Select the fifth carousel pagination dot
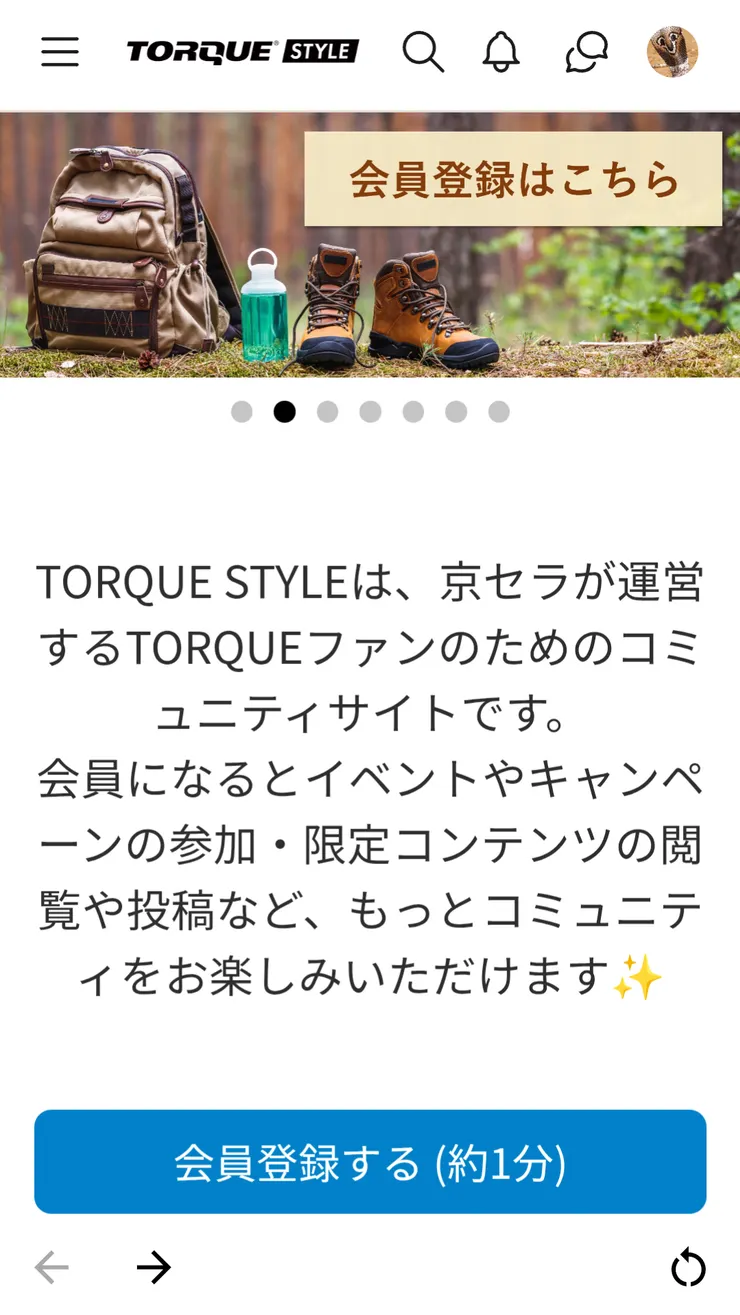 pyautogui.click(x=414, y=411)
